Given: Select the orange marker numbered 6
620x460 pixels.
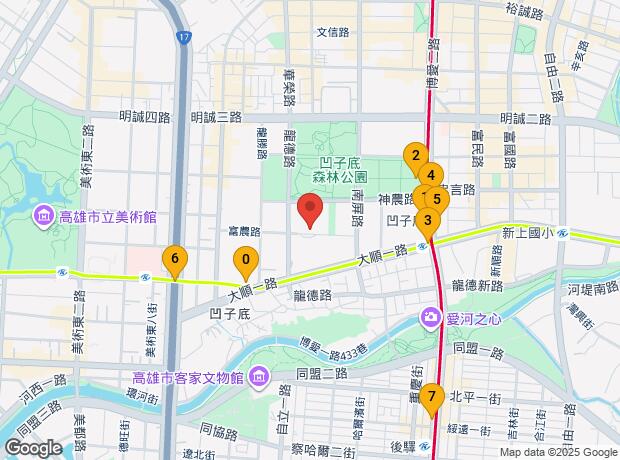Looking at the screenshot, I should point(175,261).
